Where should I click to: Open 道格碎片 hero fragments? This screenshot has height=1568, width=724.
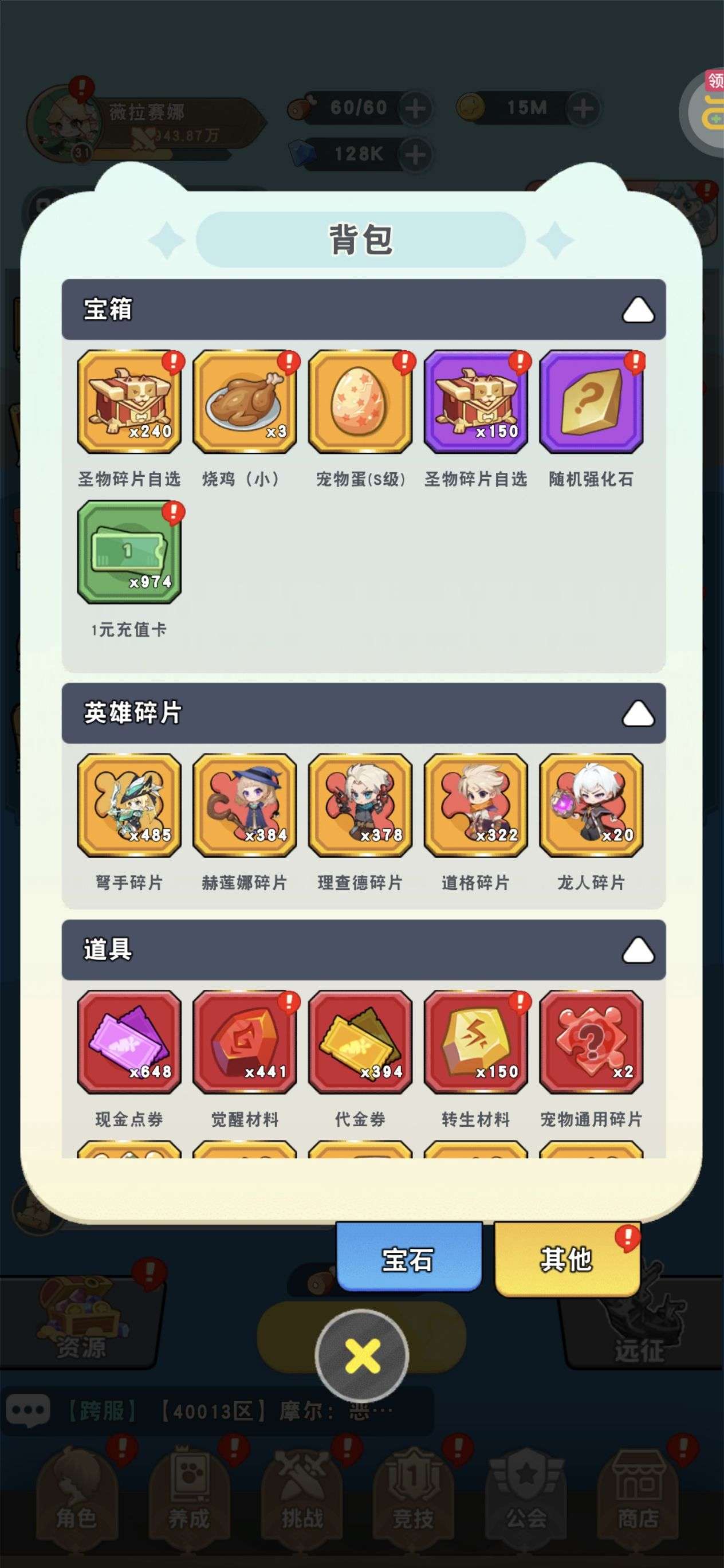(476, 805)
